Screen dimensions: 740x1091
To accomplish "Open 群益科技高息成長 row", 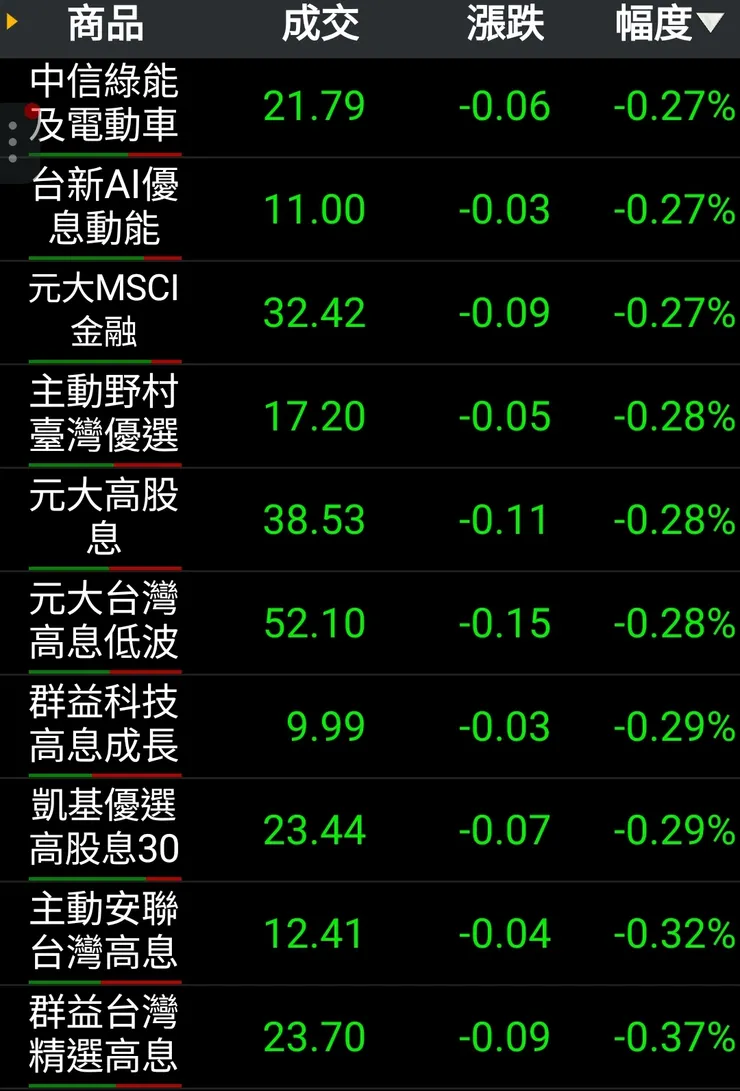I will [x=105, y=726].
